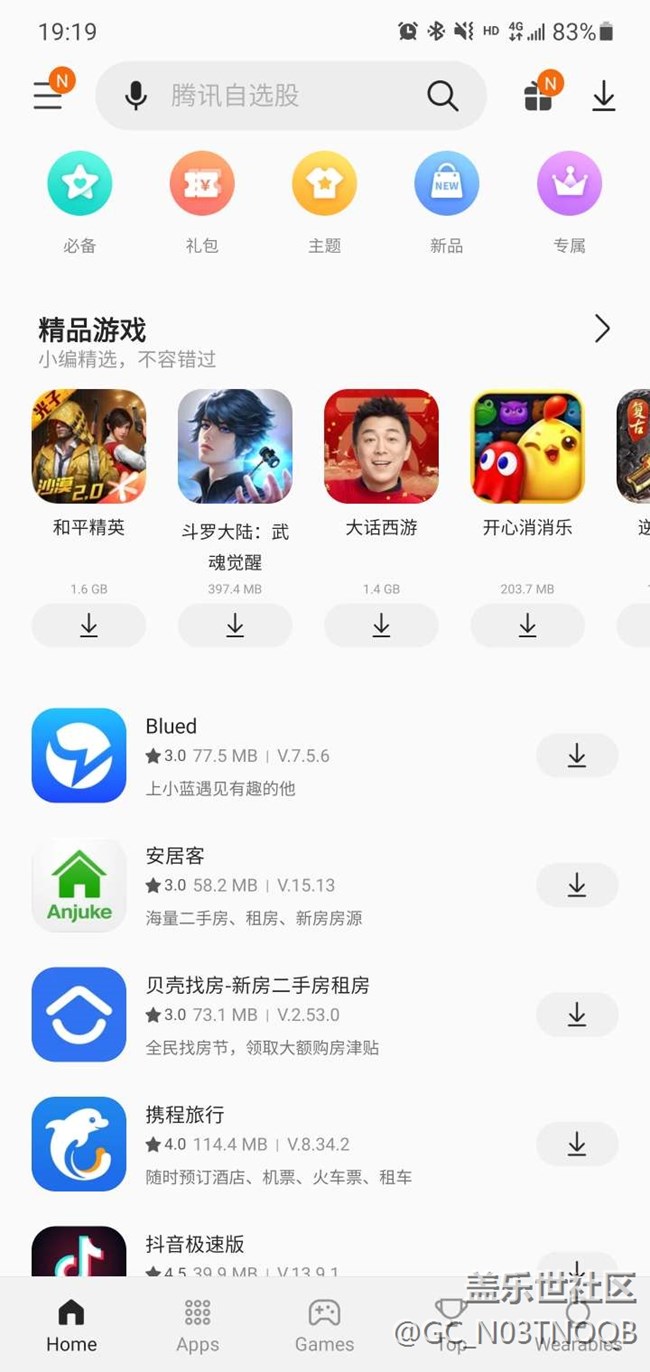Open the hamburger menu drawer
650x1372 pixels.
(x=48, y=96)
